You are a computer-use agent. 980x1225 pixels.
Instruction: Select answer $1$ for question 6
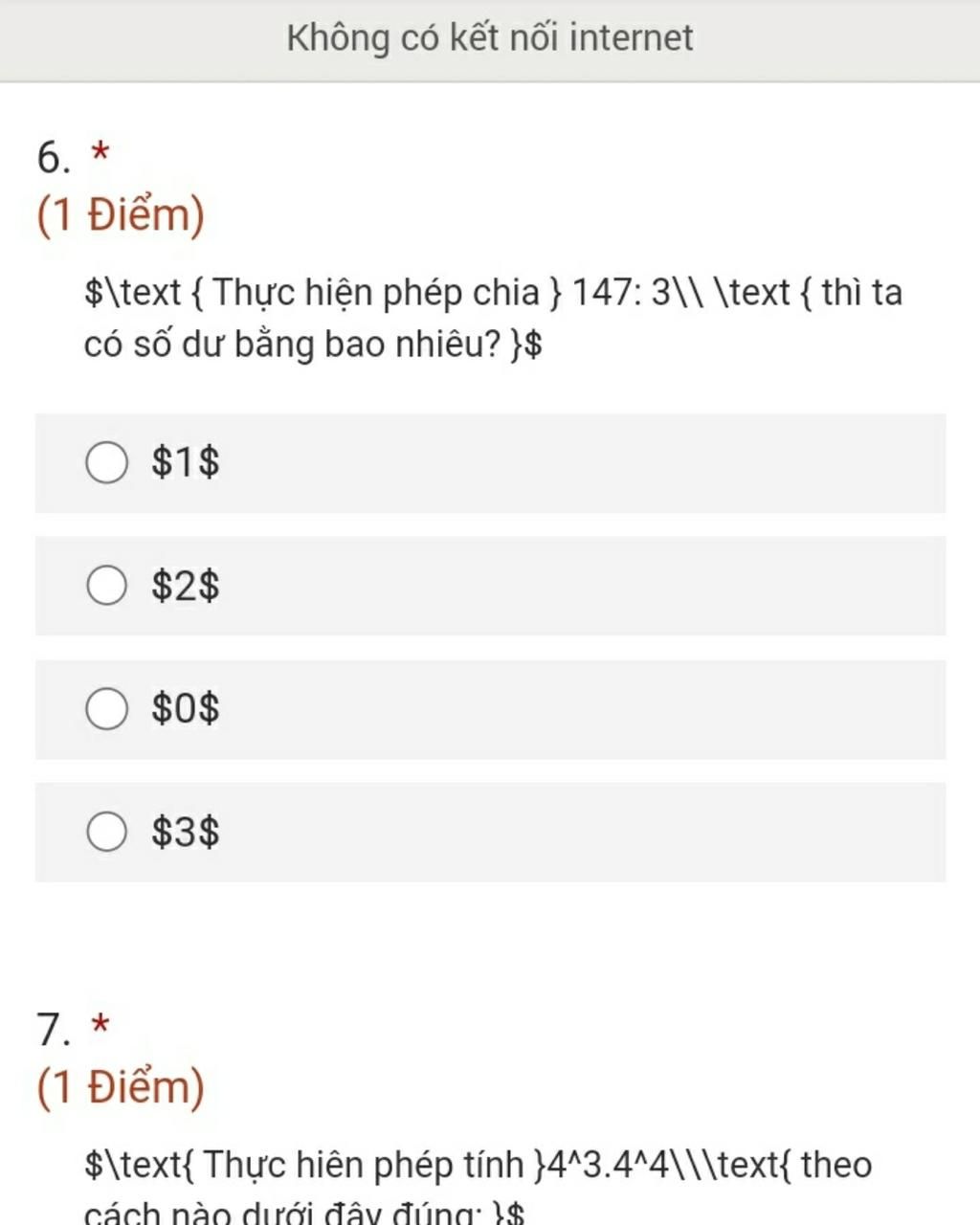106,463
